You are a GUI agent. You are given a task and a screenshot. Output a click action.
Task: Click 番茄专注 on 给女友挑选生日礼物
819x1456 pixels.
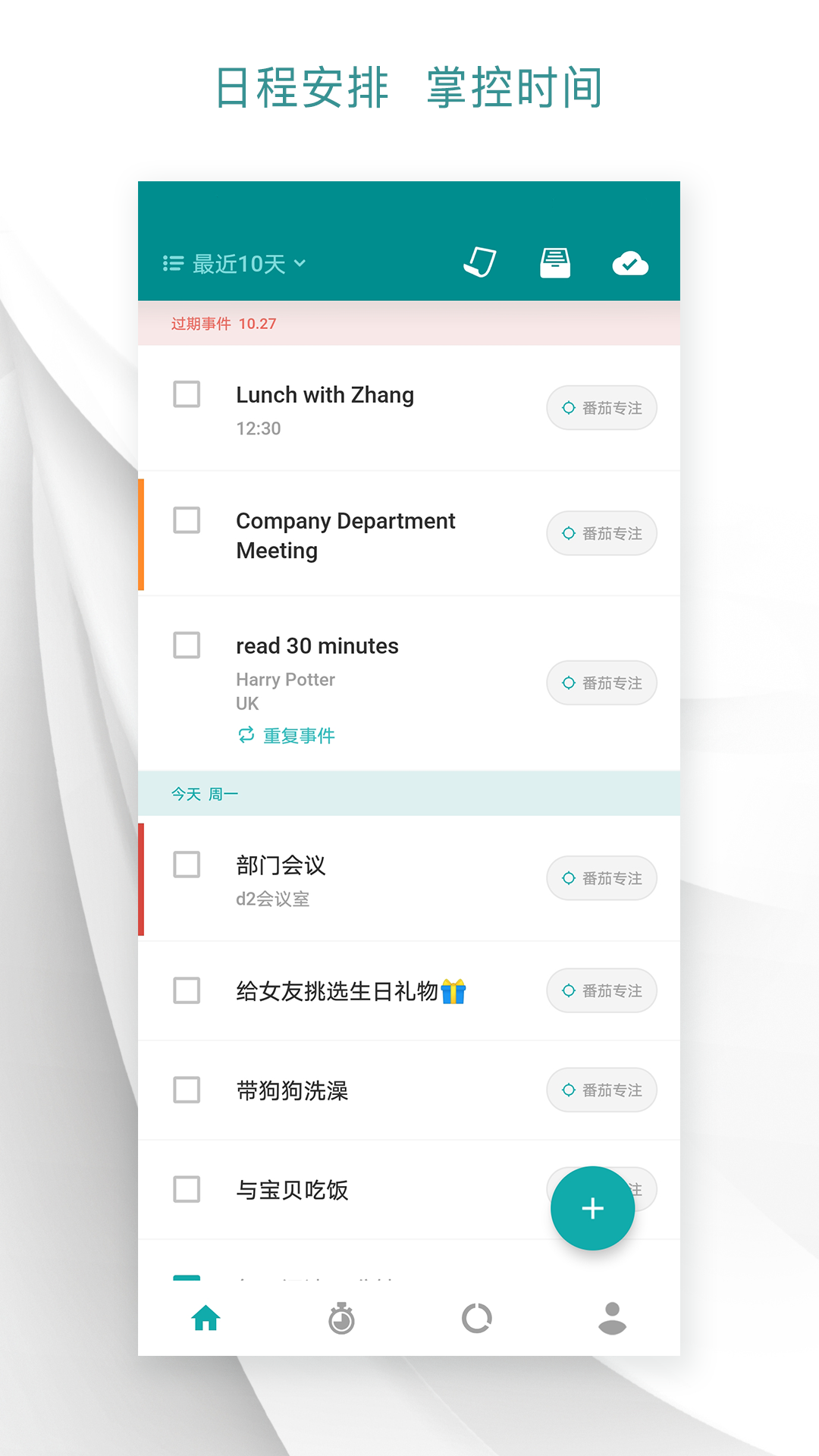coord(601,990)
